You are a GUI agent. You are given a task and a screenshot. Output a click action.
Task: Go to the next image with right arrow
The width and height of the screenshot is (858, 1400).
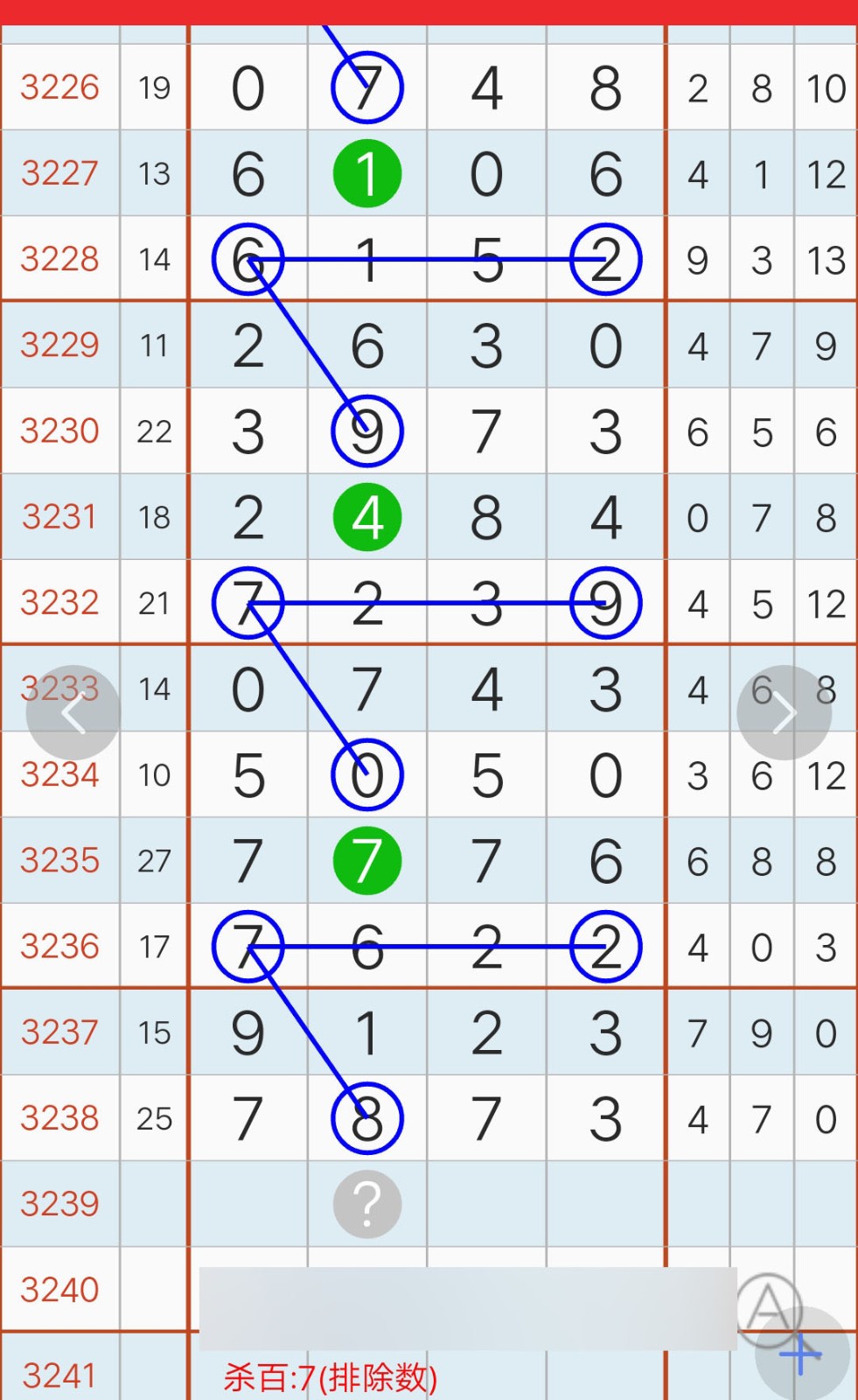pos(784,713)
